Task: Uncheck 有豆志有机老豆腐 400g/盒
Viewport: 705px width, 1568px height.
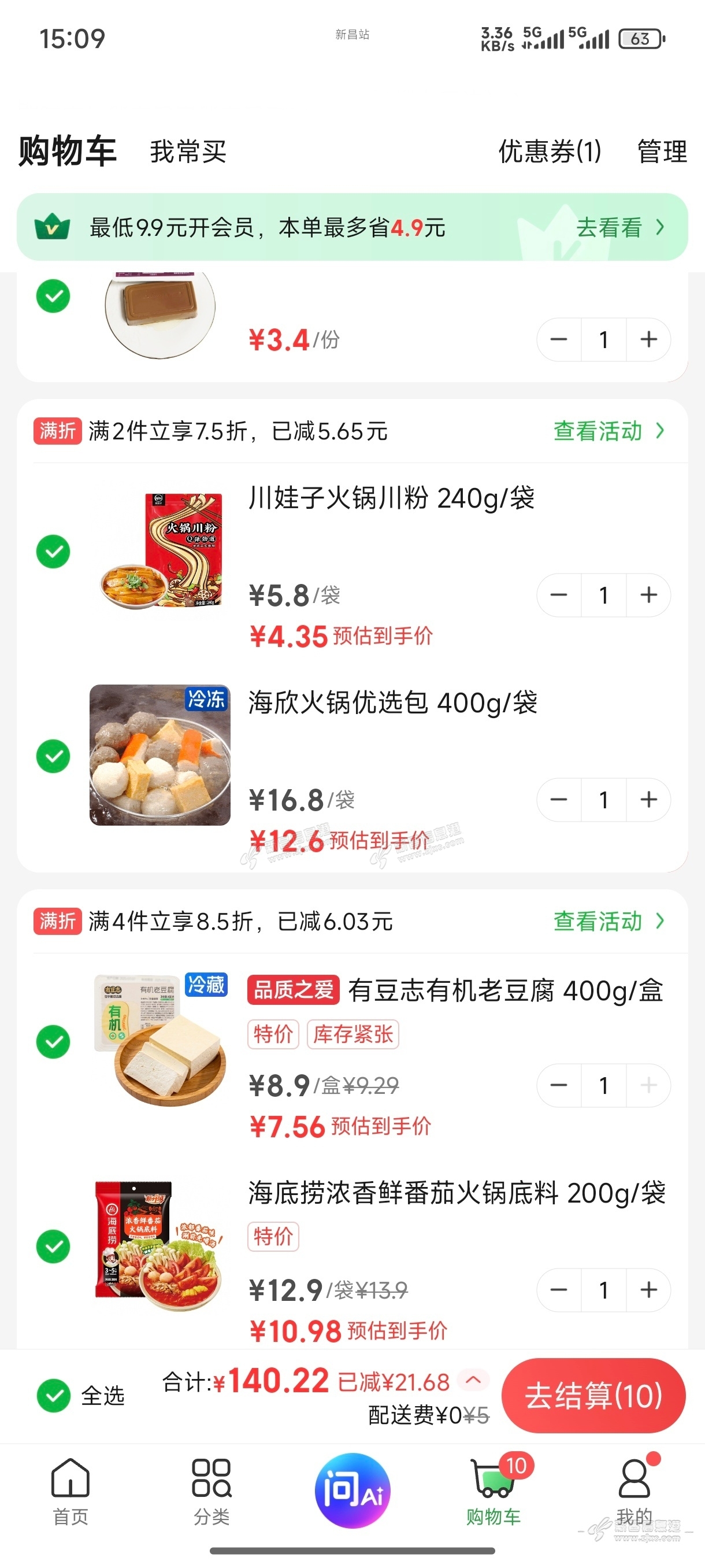Action: click(54, 1041)
